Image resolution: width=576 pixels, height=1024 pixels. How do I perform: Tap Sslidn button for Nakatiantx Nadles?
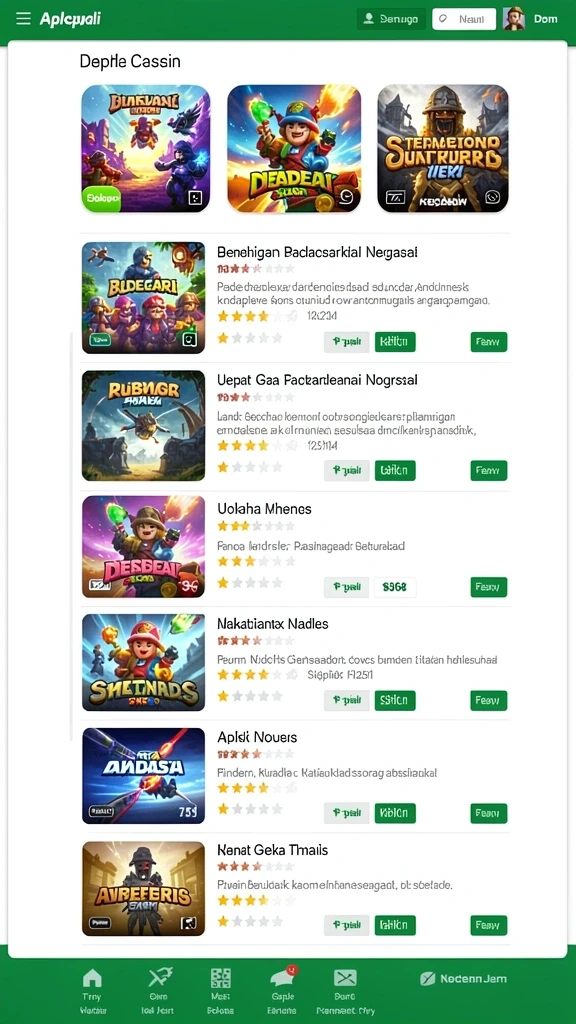pyautogui.click(x=395, y=701)
